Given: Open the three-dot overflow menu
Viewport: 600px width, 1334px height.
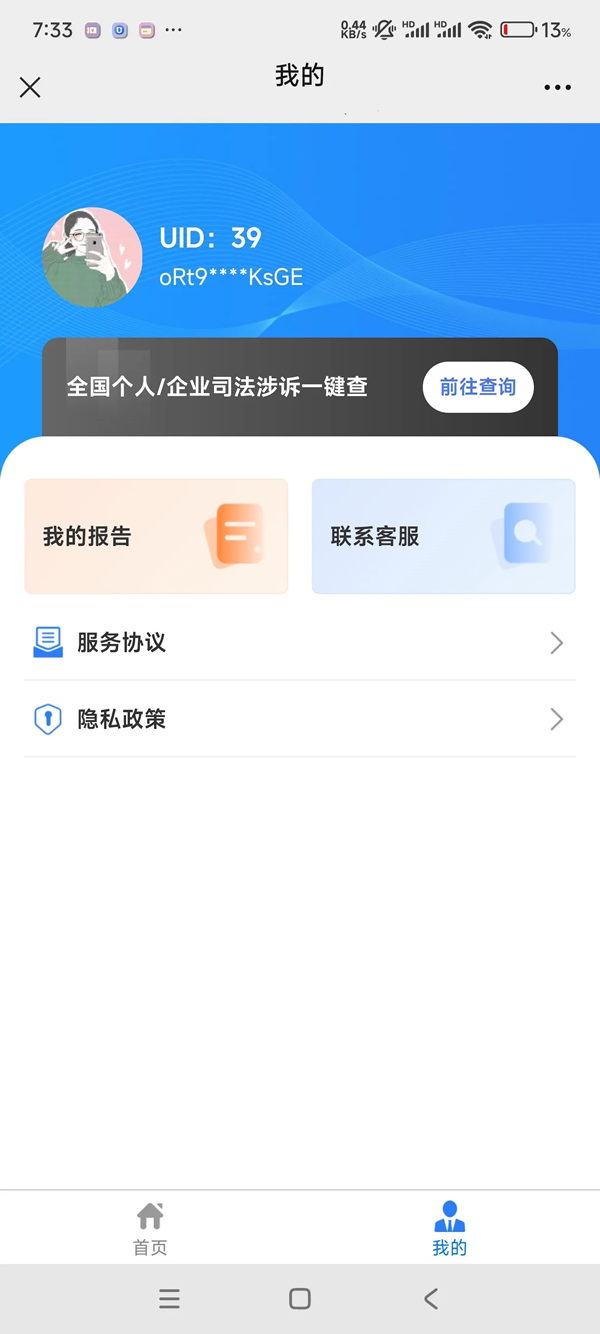Looking at the screenshot, I should tap(557, 87).
